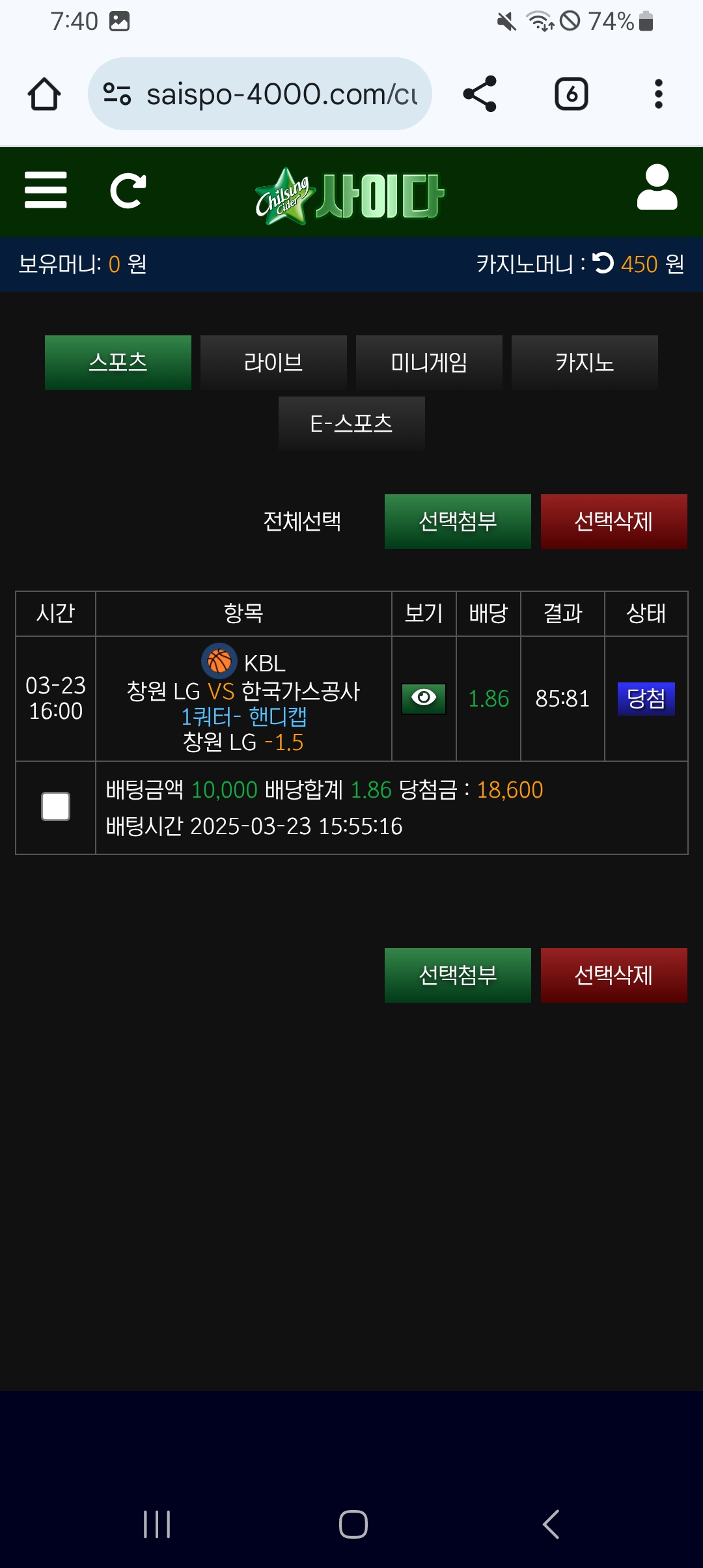View the KBL bet details eye icon
This screenshot has height=1568, width=703.
pos(424,699)
